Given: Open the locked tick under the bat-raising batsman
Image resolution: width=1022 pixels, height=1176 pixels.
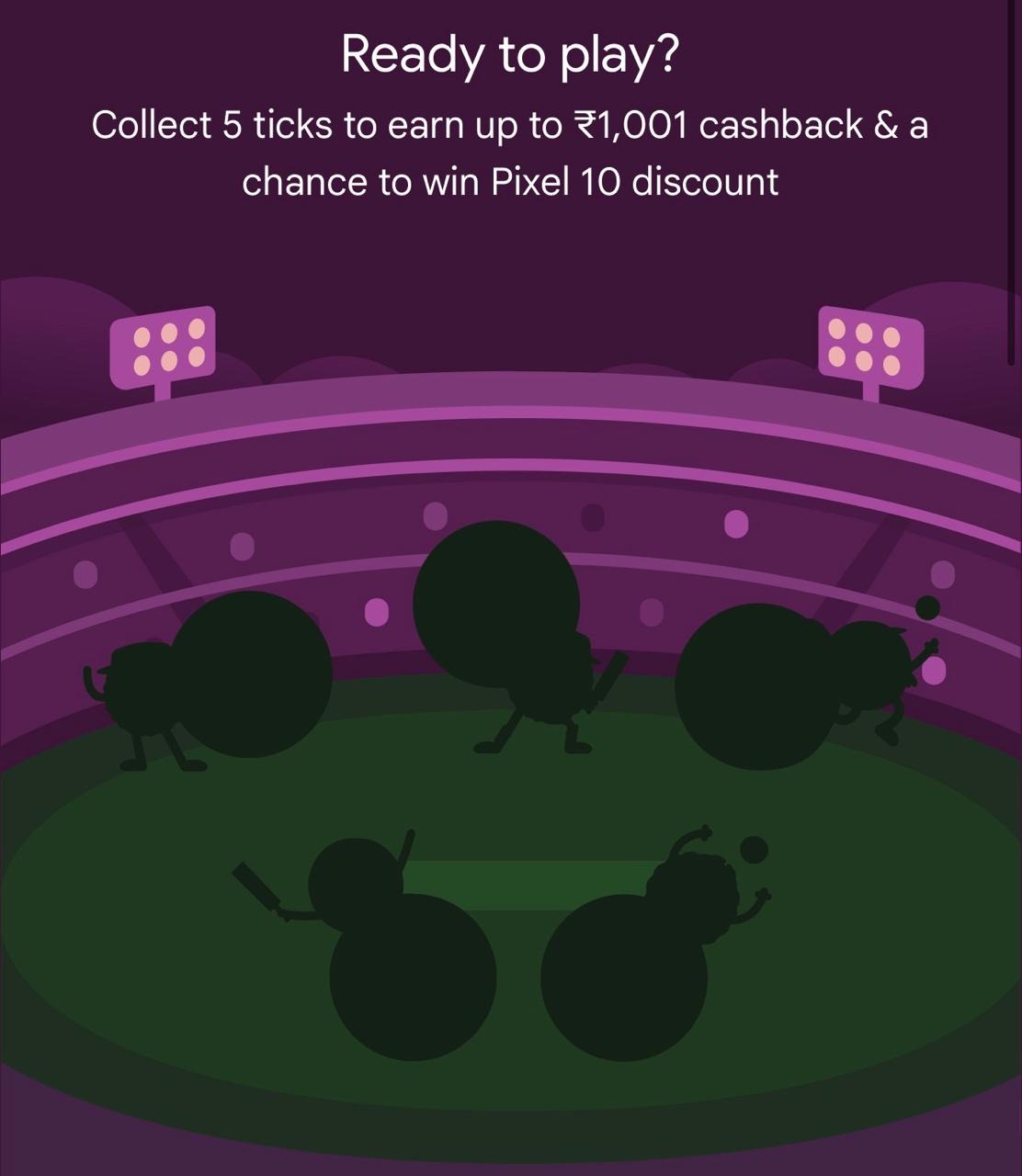Looking at the screenshot, I should pos(413,977).
